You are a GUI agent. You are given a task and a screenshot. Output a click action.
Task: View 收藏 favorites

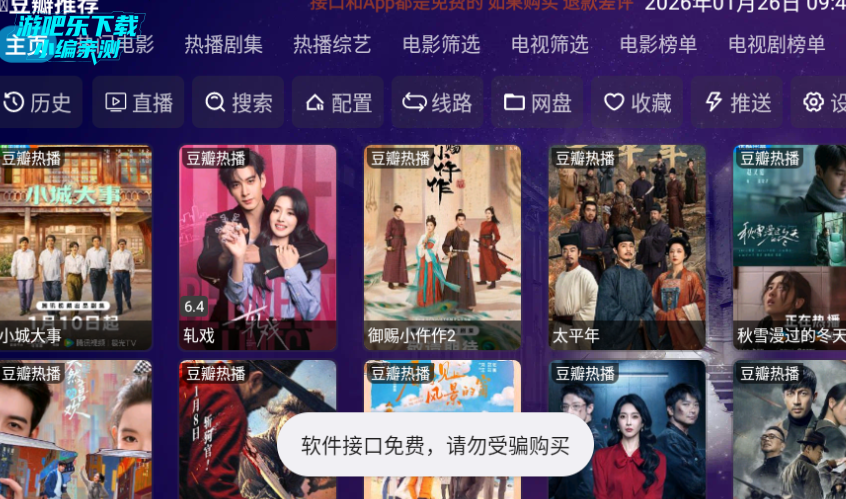[x=638, y=103]
